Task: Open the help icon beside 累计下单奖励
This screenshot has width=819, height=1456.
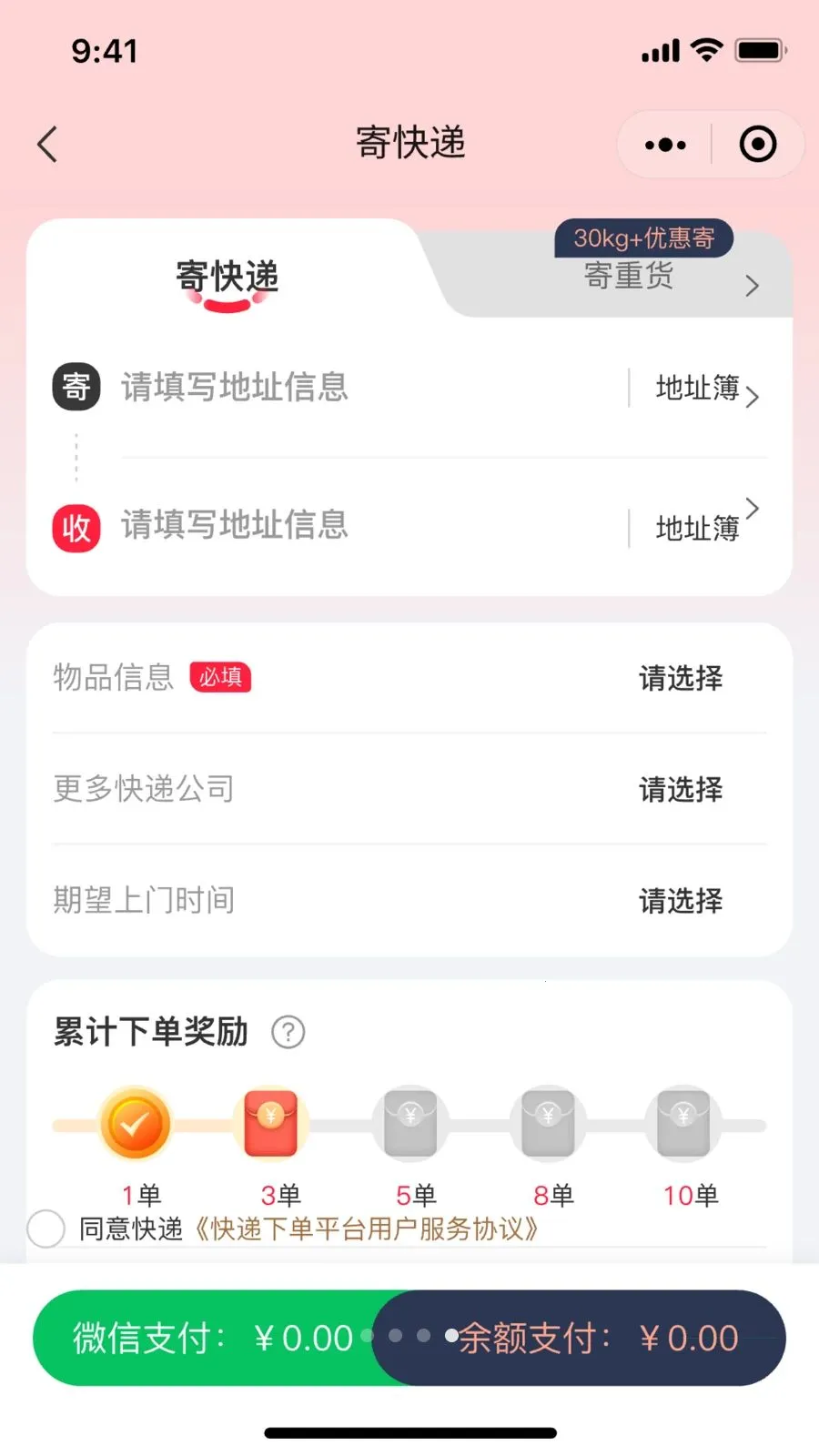Action: click(x=288, y=1032)
